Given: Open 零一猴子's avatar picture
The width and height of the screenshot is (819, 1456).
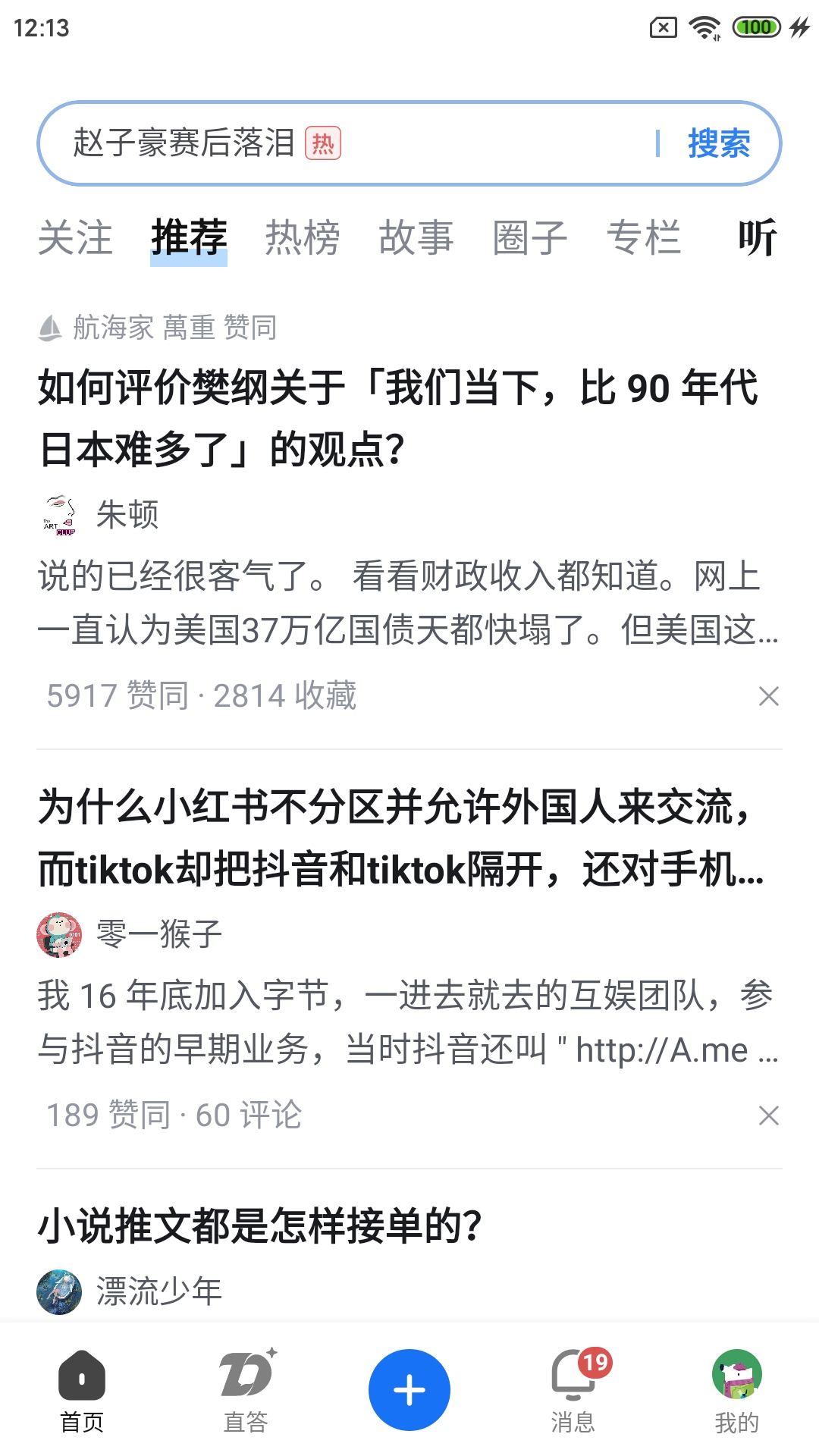Looking at the screenshot, I should coord(60,934).
